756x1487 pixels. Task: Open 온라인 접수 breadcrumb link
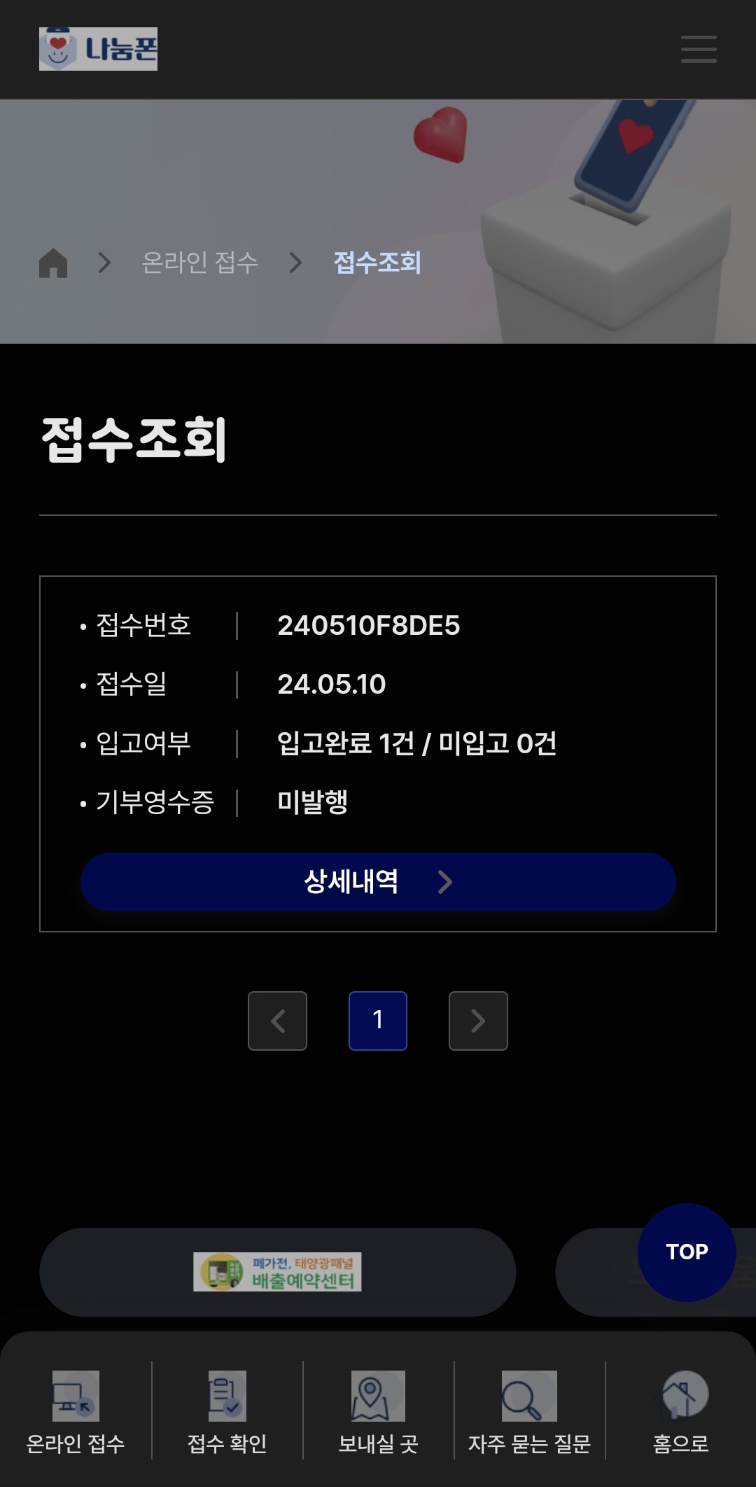tap(200, 263)
